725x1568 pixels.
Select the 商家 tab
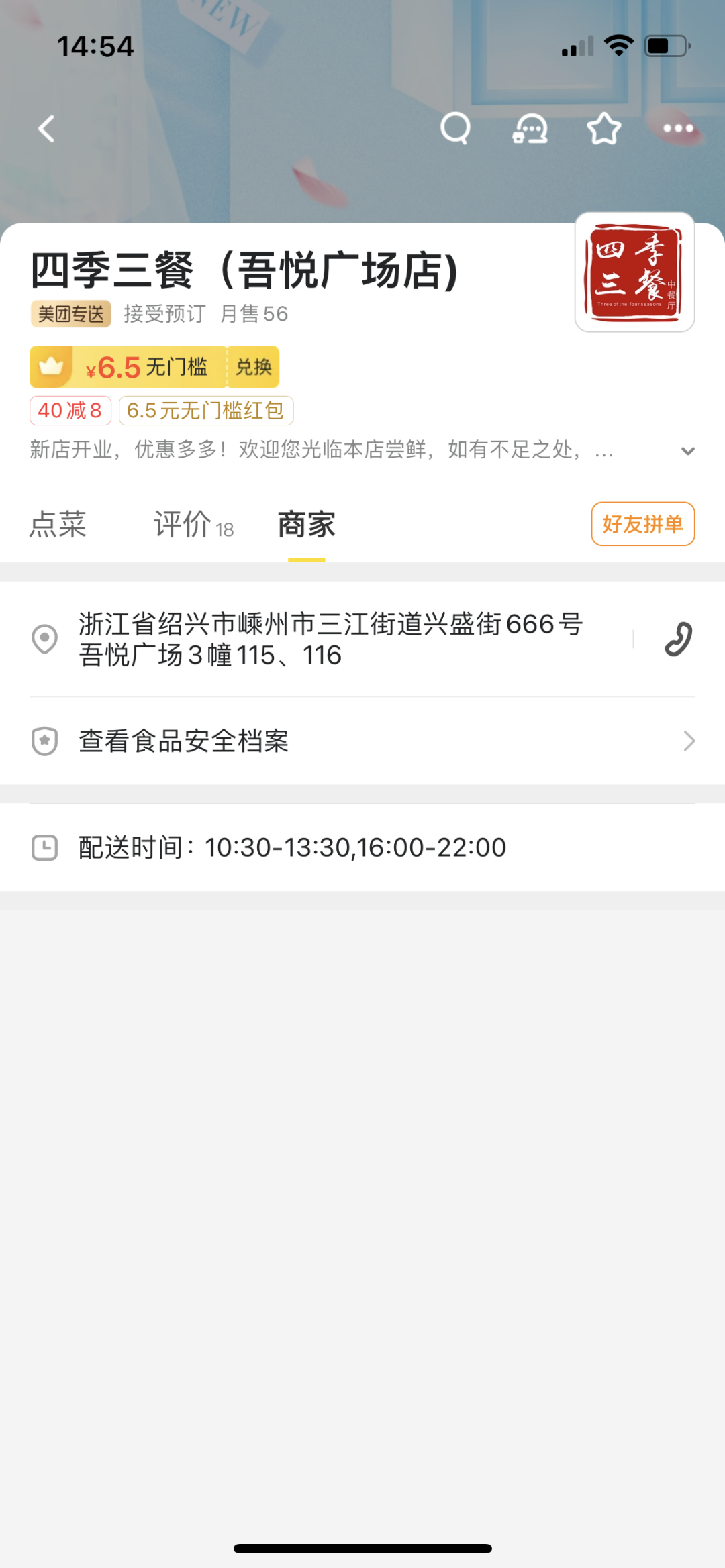[307, 525]
